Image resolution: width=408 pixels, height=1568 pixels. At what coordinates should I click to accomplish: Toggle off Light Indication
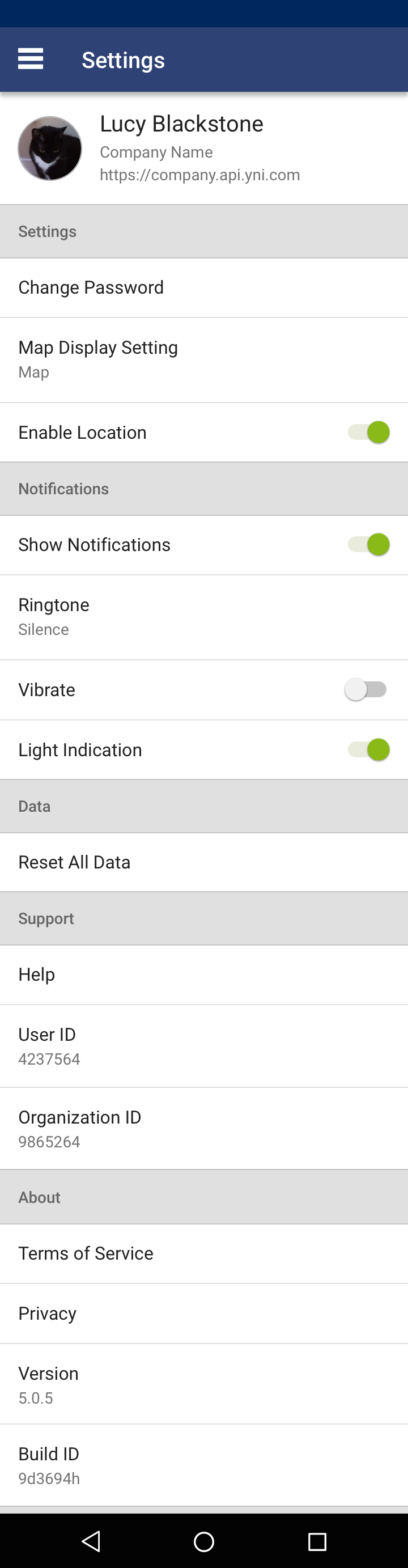click(368, 749)
